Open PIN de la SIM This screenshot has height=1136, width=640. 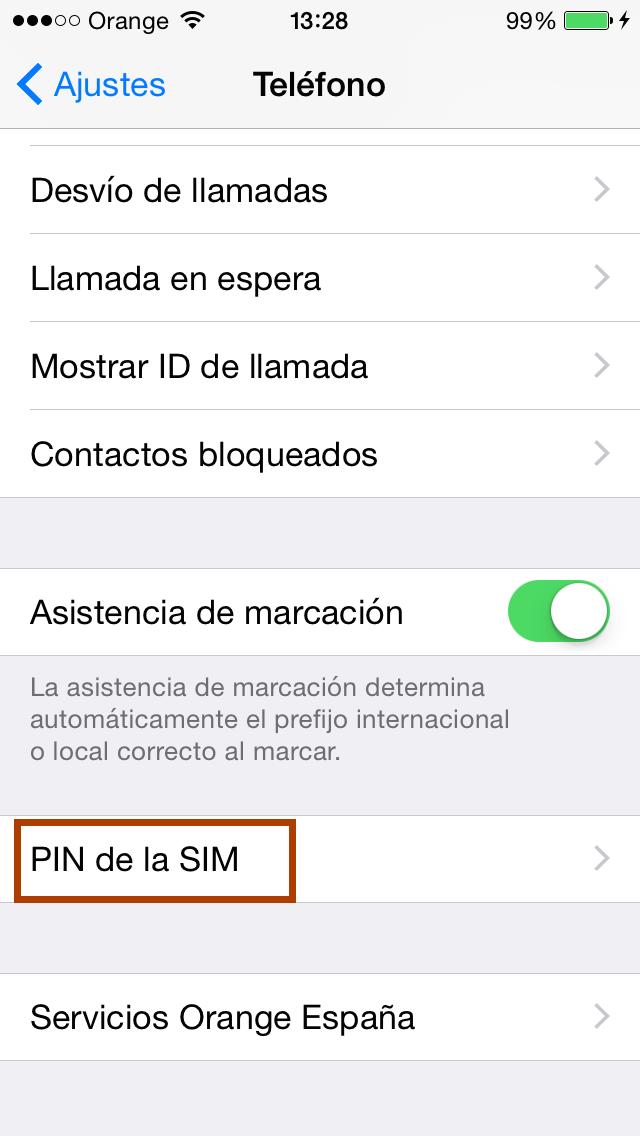pos(320,859)
